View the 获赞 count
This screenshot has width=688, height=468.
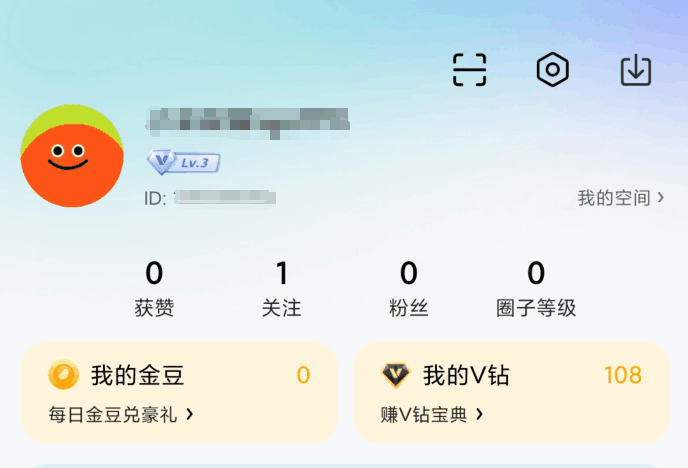click(x=154, y=289)
